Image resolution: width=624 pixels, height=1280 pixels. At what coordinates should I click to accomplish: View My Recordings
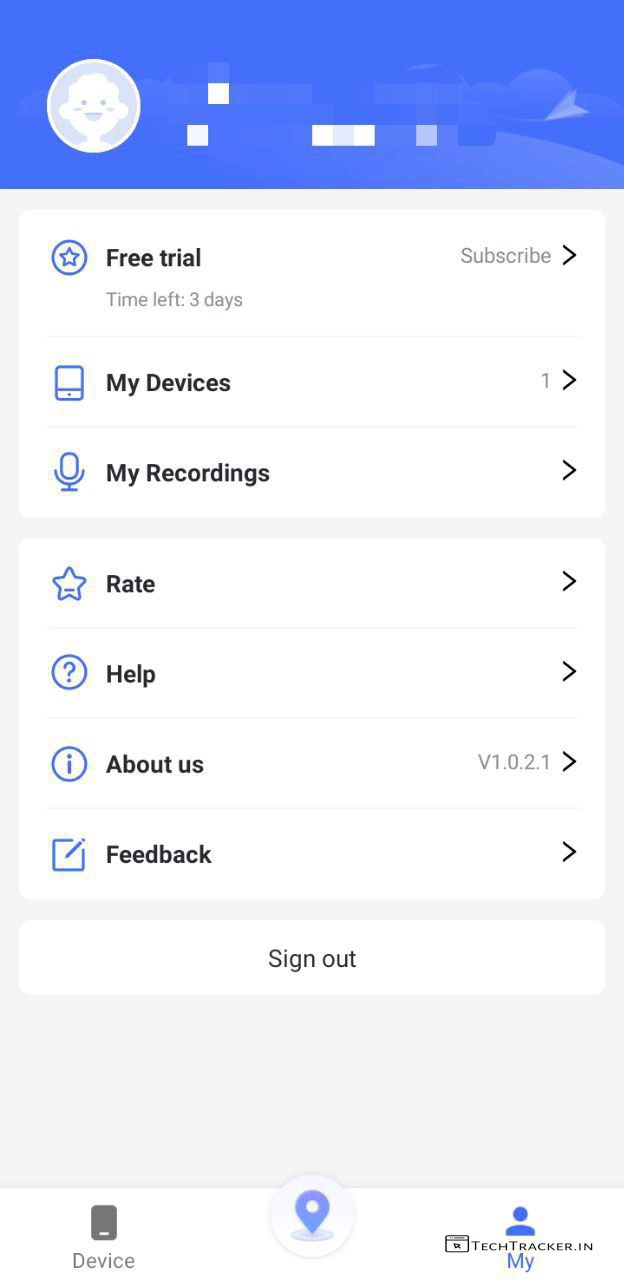click(x=312, y=472)
